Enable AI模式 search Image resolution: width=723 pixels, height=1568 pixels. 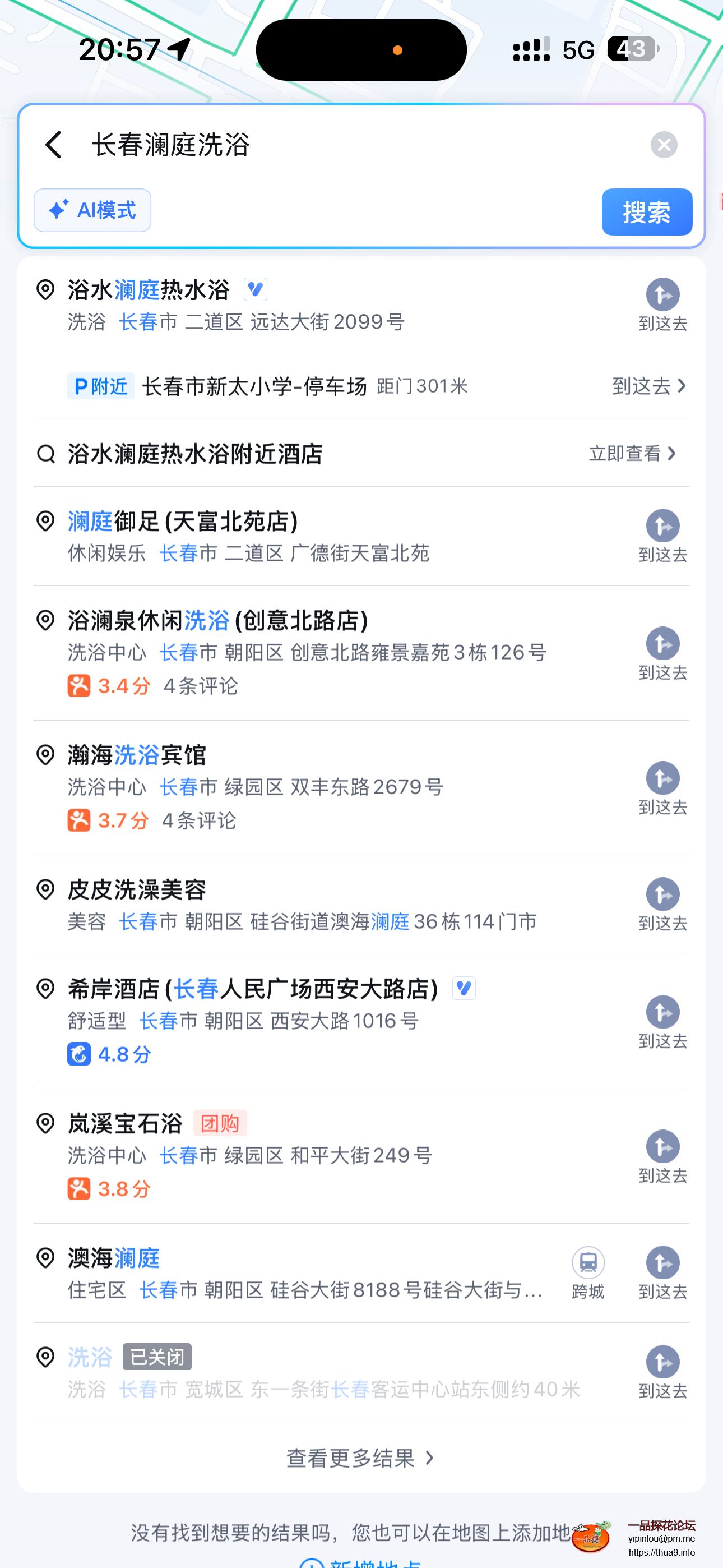92,211
